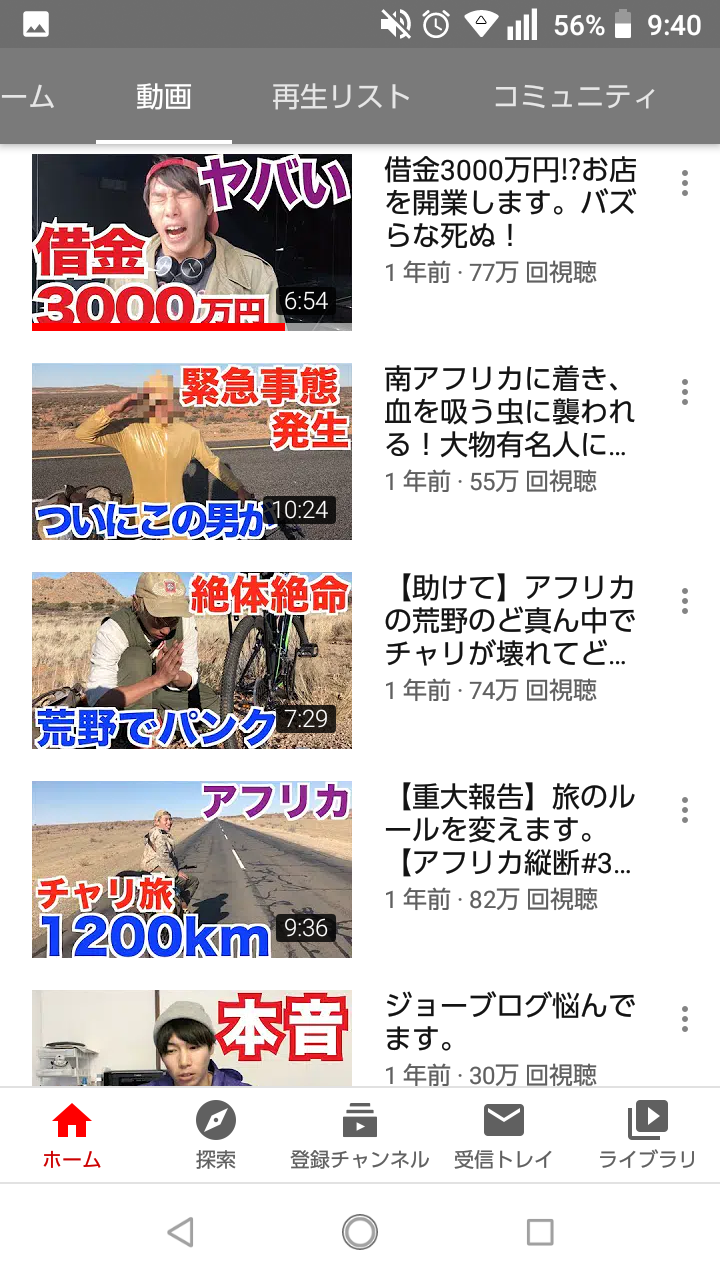Switch to 登録チャンネル tab

click(360, 1136)
